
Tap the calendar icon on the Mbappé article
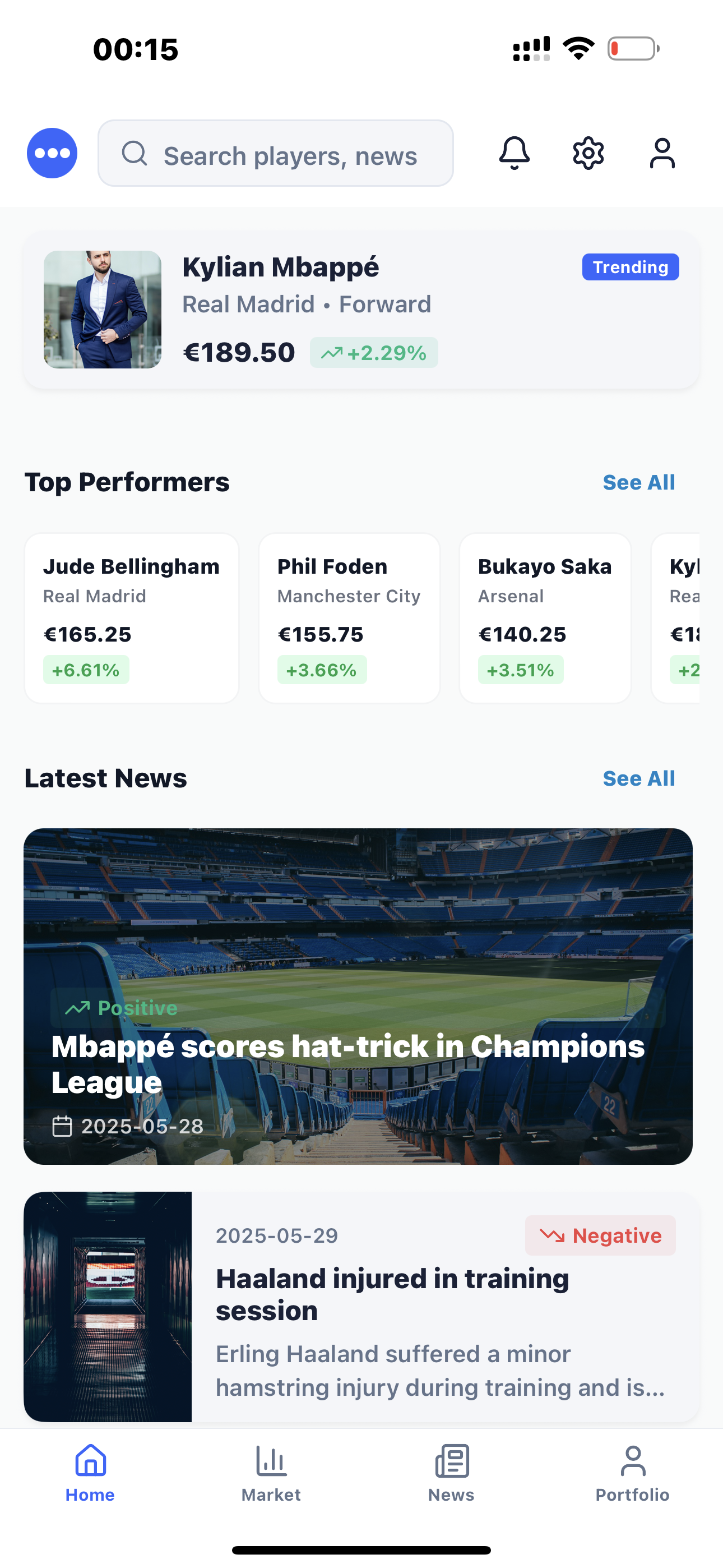63,1126
